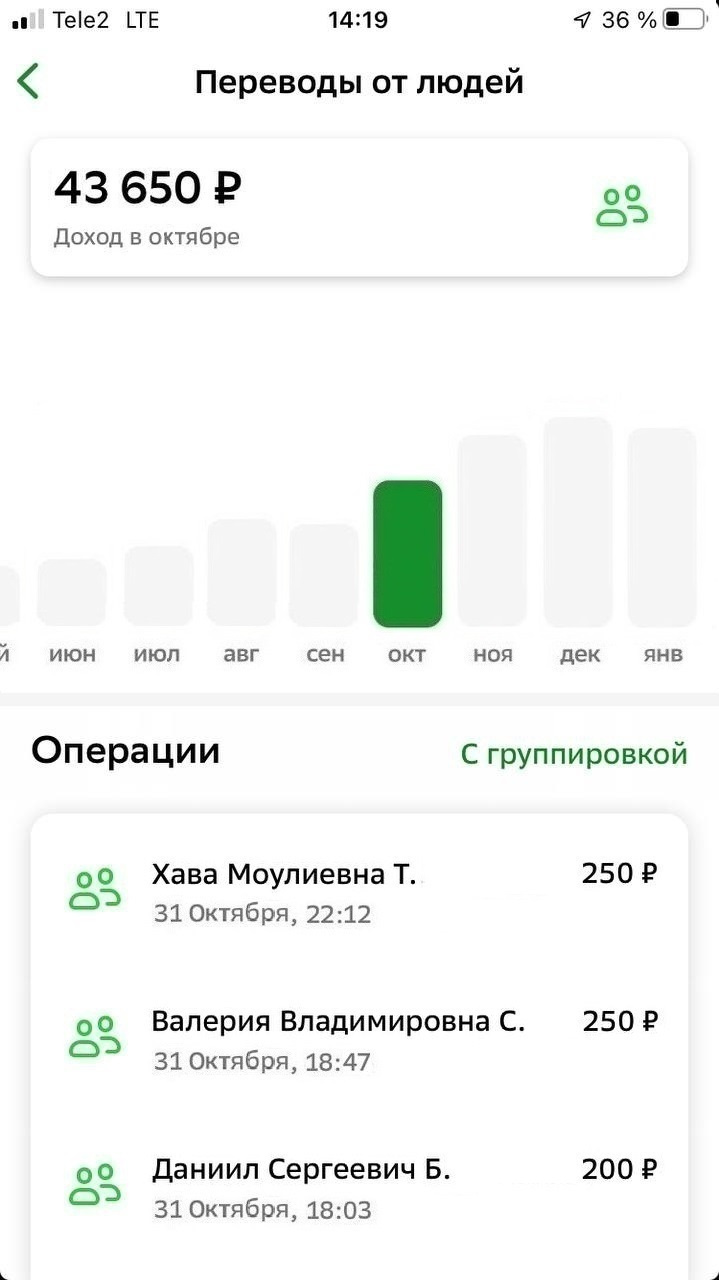Select the дек bar in the chart
The width and height of the screenshot is (719, 1280).
[578, 522]
